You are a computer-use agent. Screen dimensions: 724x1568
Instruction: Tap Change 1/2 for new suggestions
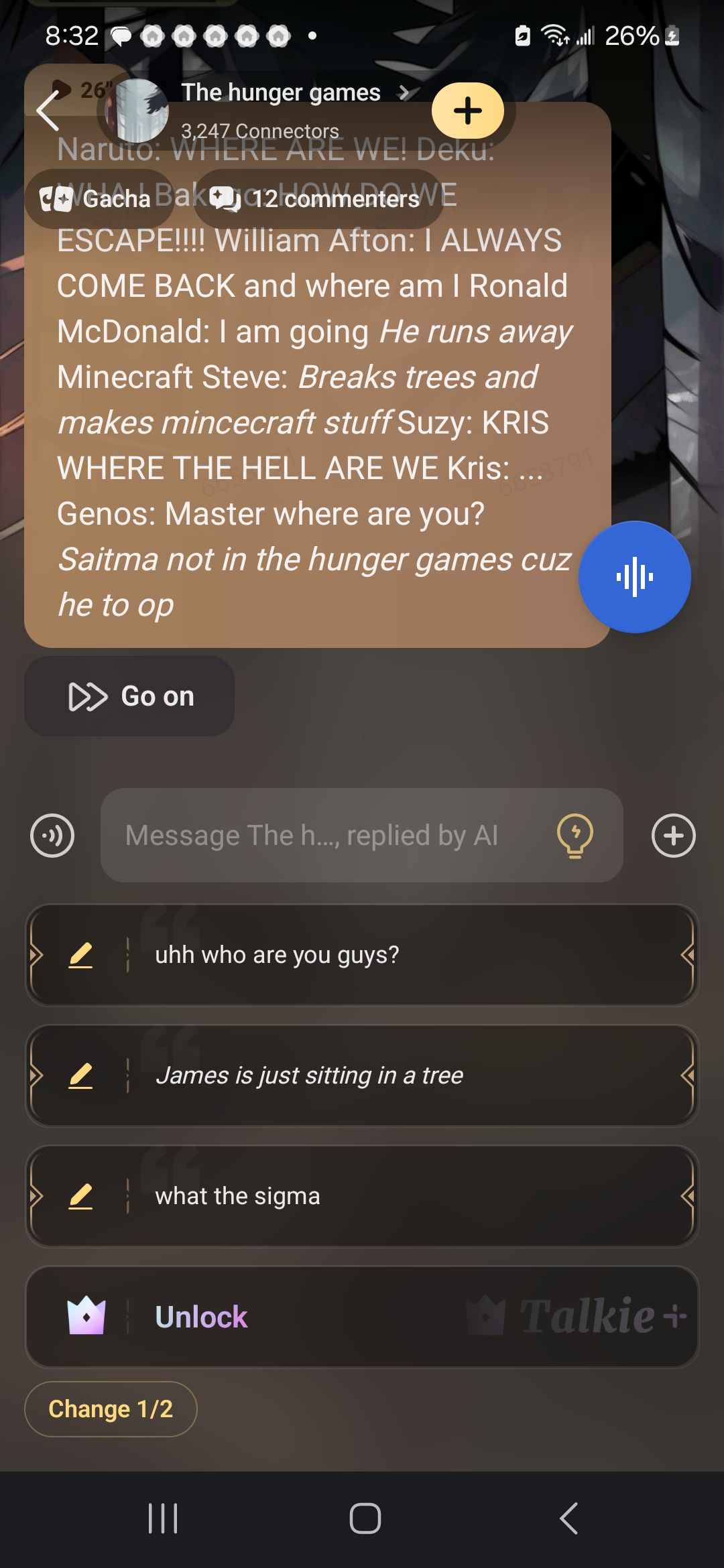tap(111, 1409)
